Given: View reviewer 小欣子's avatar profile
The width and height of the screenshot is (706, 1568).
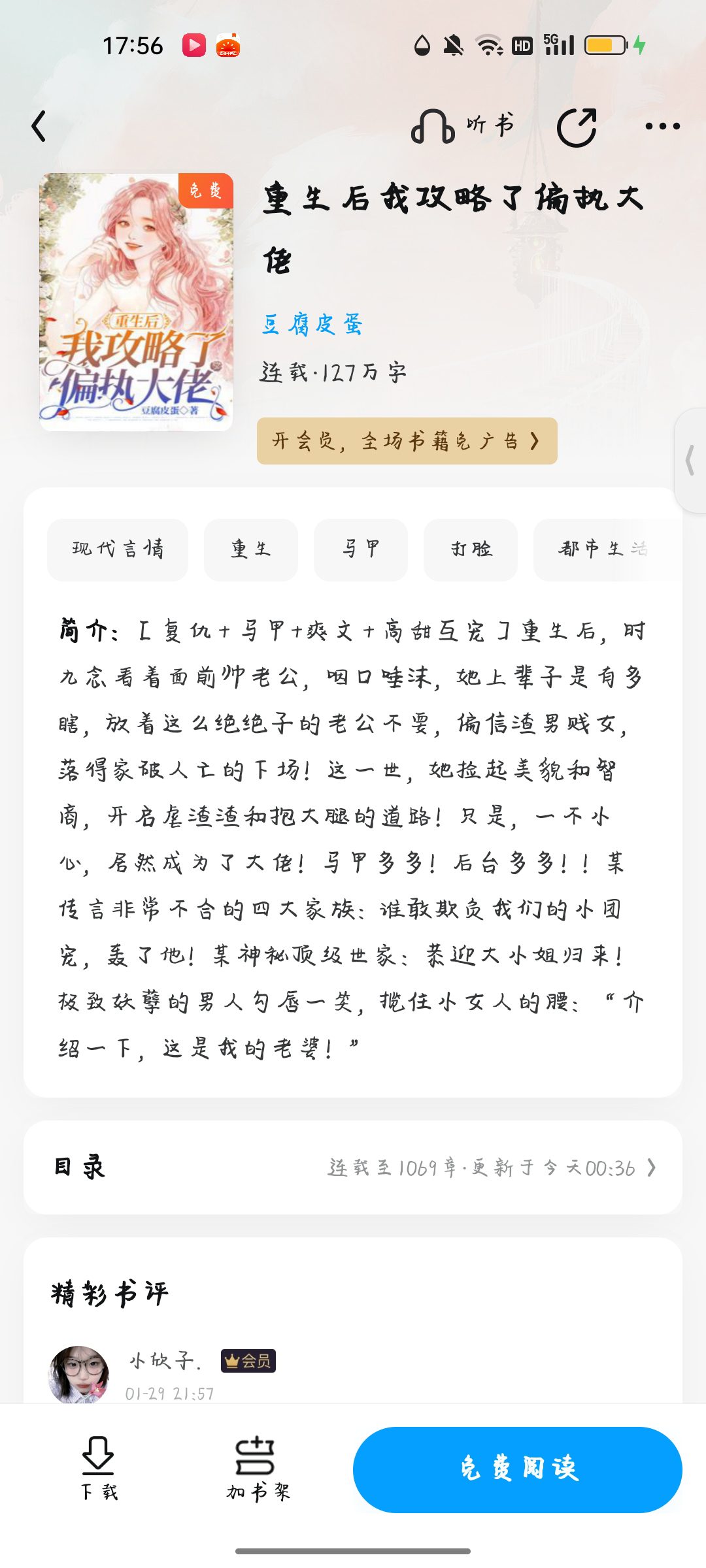Looking at the screenshot, I should [x=79, y=1374].
